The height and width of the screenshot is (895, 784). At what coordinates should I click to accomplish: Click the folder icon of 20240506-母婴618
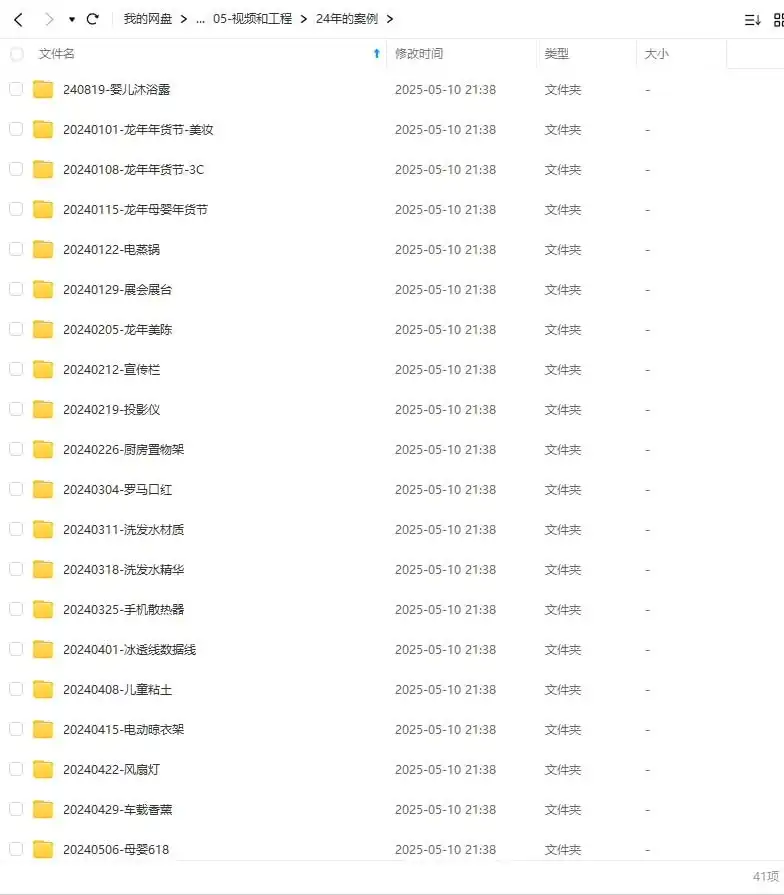click(42, 849)
